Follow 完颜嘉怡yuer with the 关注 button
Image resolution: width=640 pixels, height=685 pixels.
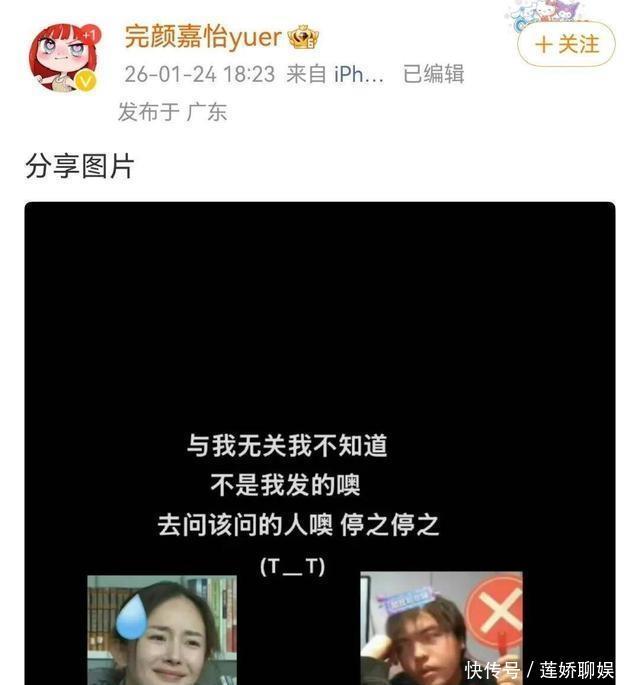pyautogui.click(x=566, y=44)
